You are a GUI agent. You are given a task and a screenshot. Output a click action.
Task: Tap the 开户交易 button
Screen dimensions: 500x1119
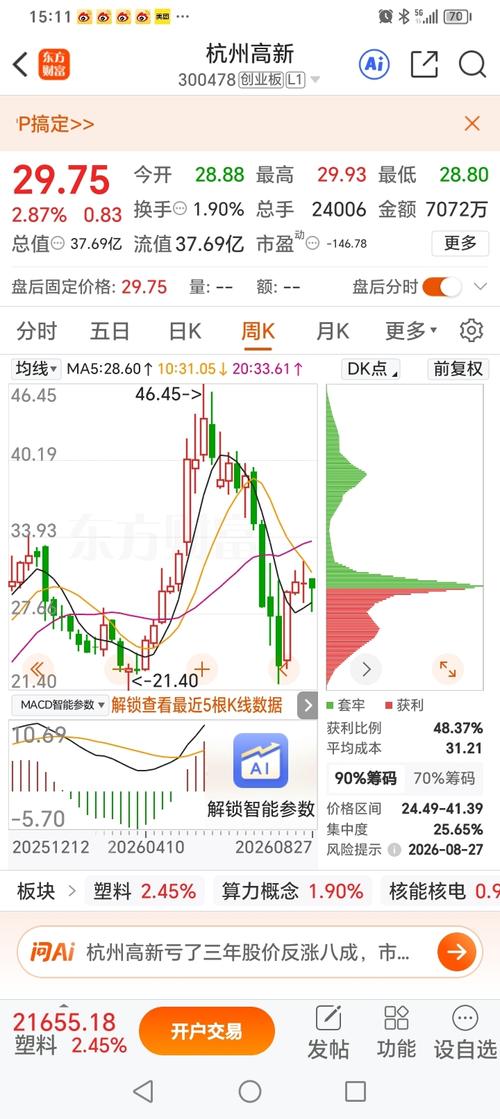207,1031
